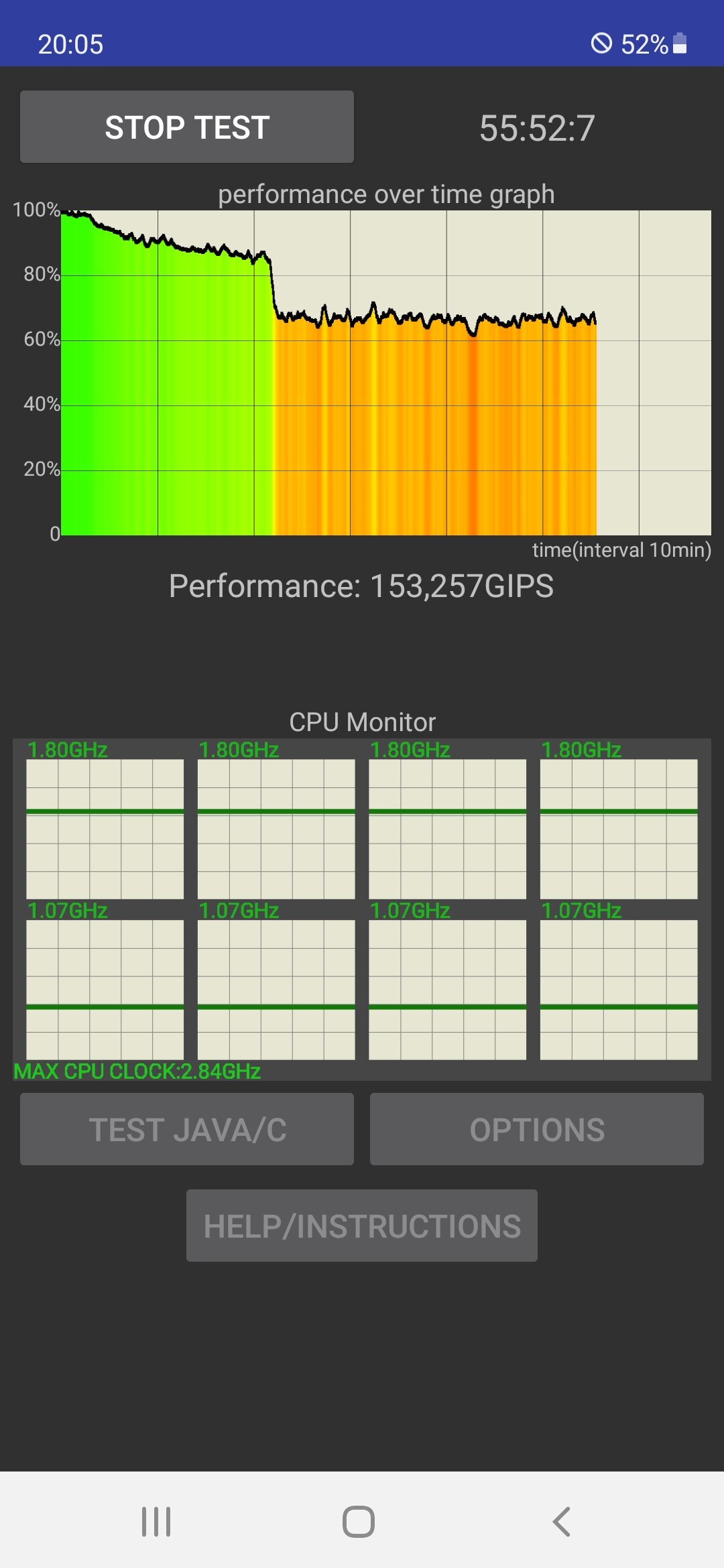Screen dimensions: 724x1568
Task: Open the OPTIONS button
Action: (537, 1129)
